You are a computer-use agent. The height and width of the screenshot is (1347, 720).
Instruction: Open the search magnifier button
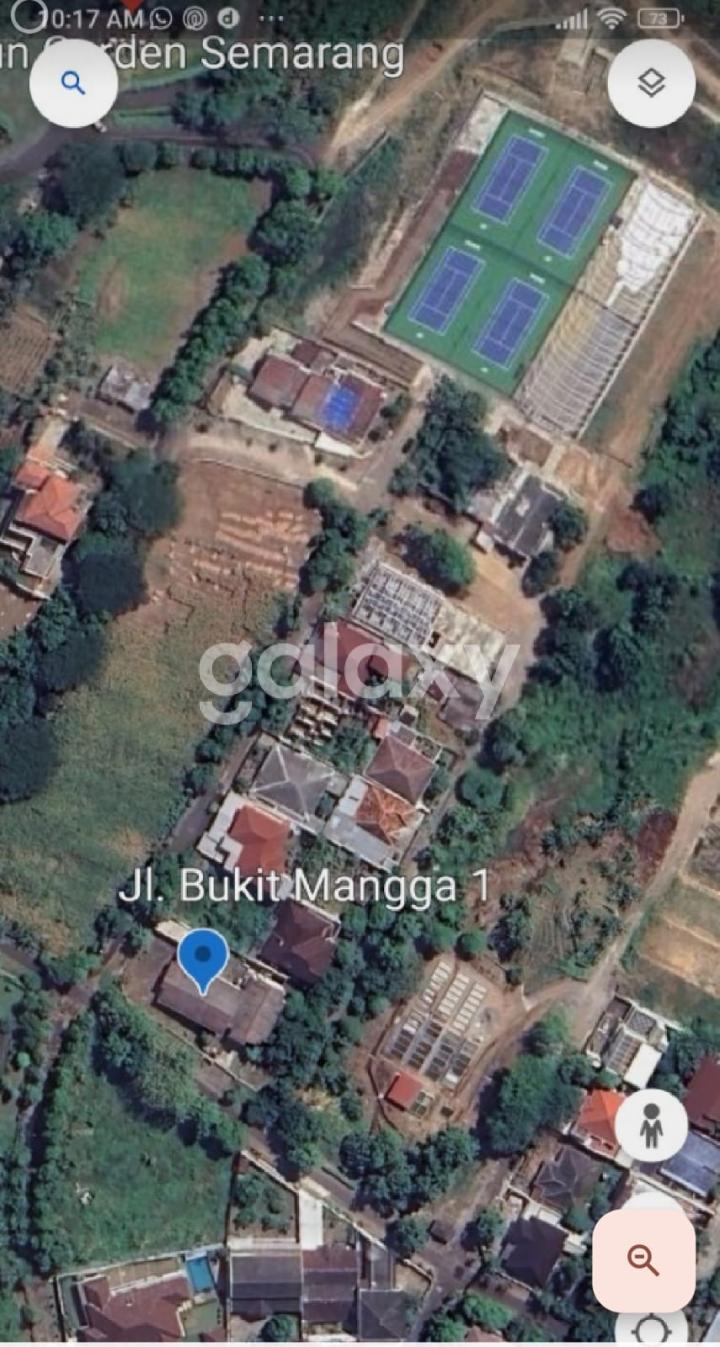(73, 83)
